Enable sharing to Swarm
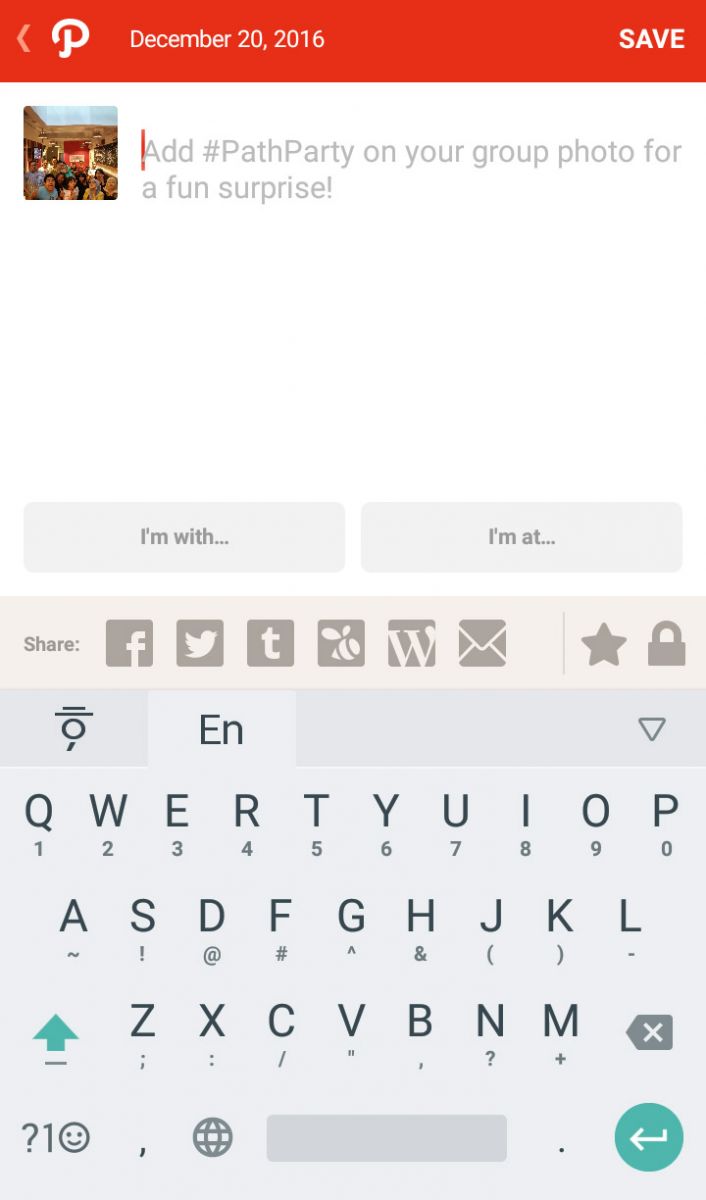This screenshot has height=1200, width=706. (341, 643)
